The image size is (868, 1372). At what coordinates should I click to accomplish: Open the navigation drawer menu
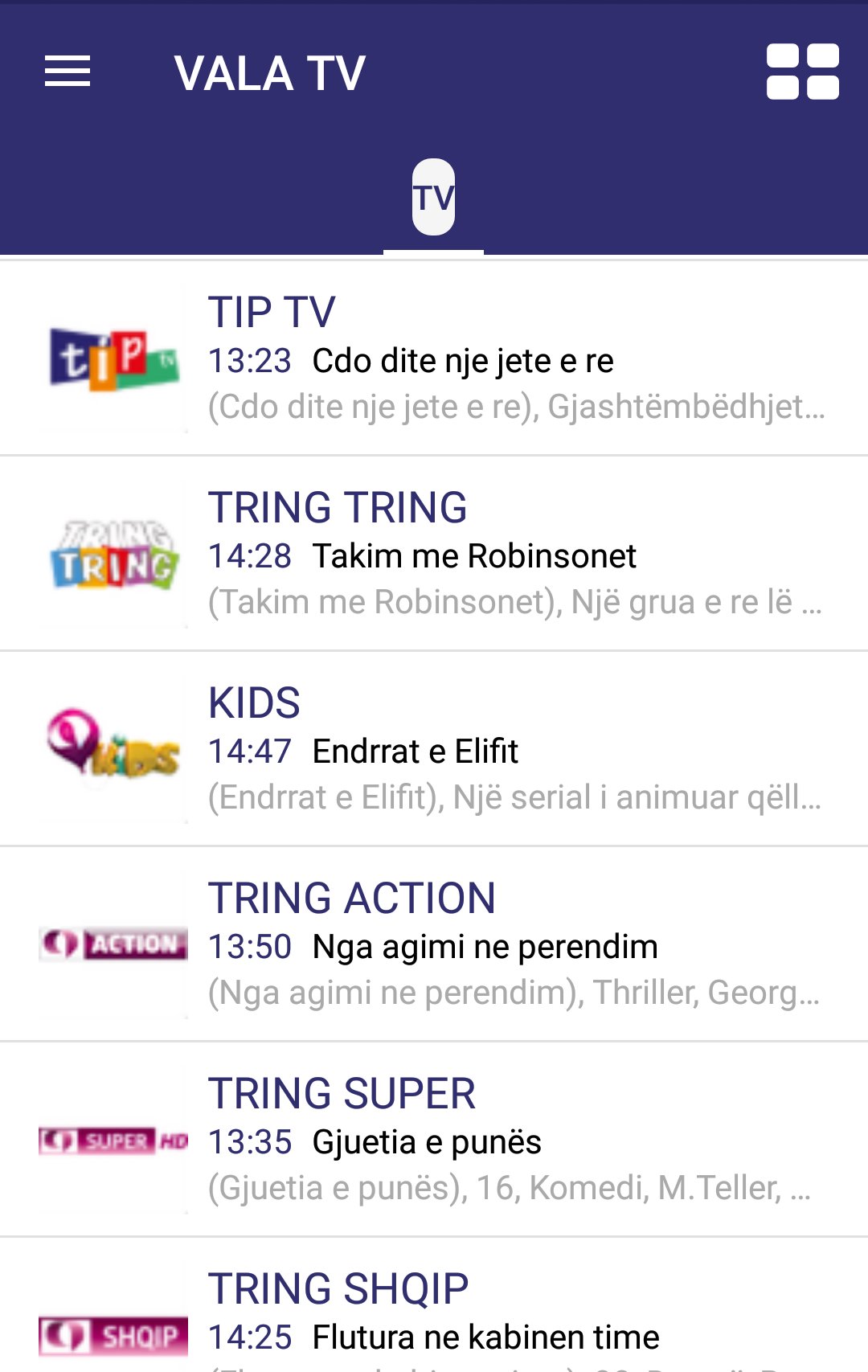click(68, 72)
